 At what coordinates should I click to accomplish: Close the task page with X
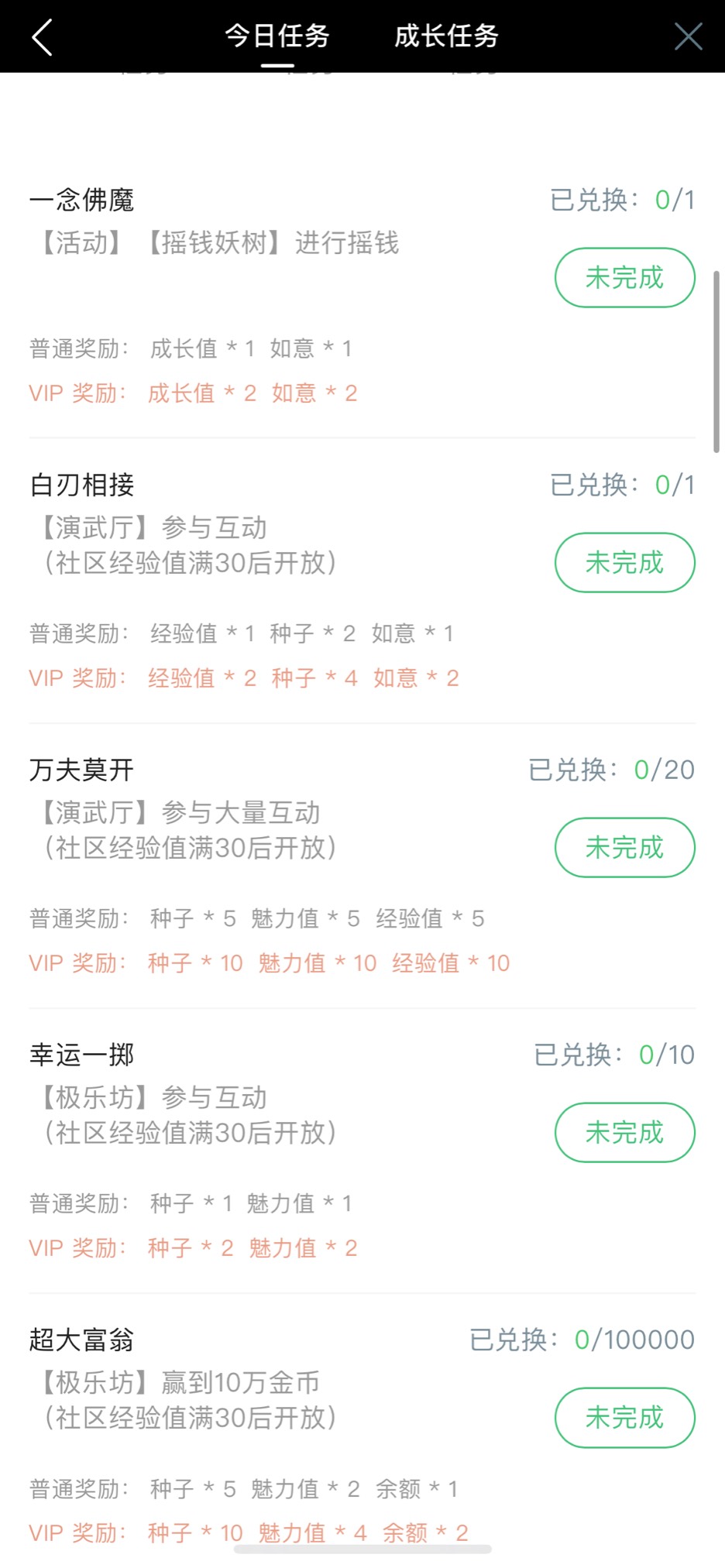pyautogui.click(x=688, y=36)
